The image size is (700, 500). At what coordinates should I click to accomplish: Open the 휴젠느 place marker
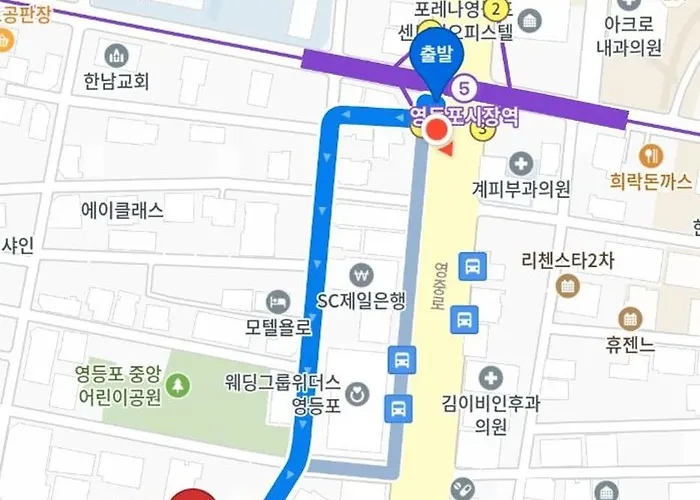(630, 319)
